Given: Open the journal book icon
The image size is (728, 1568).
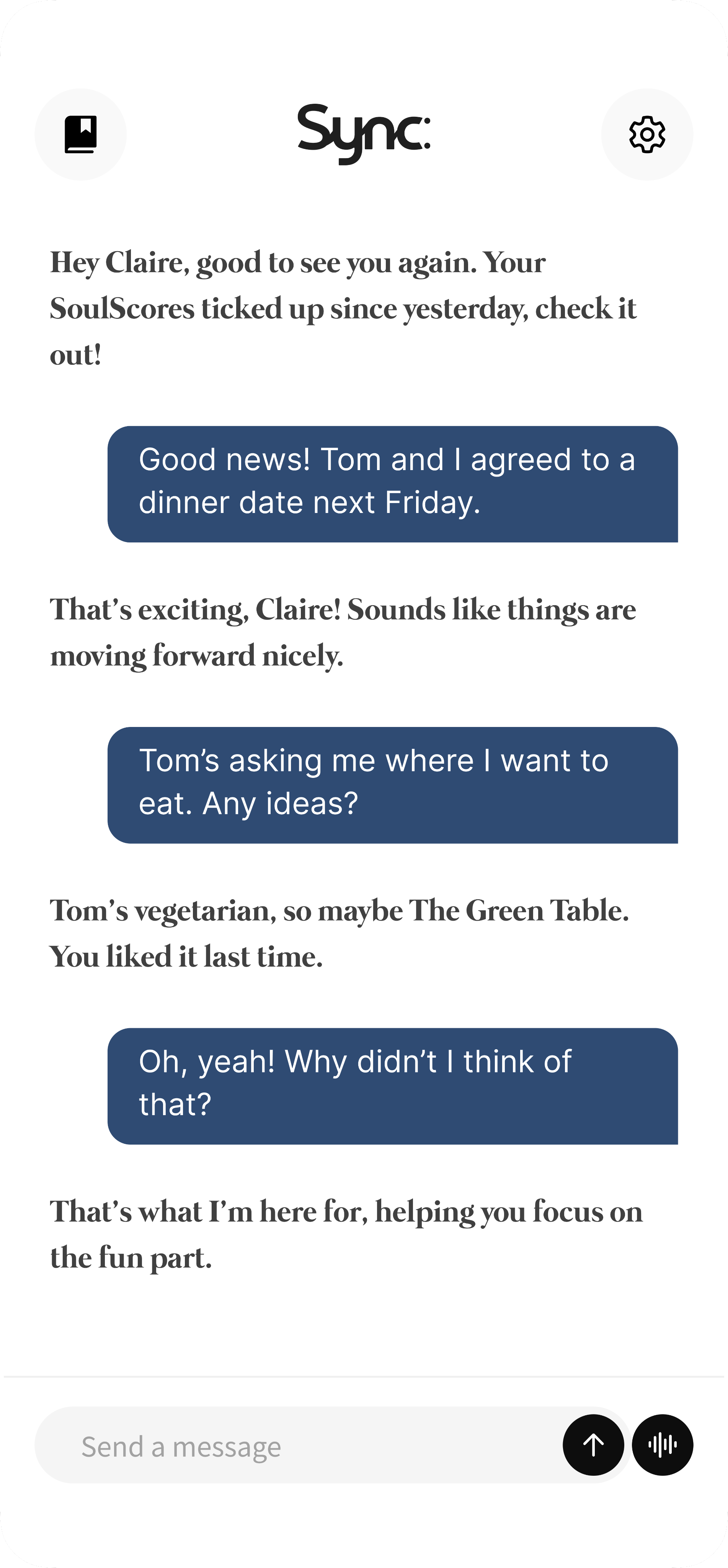Looking at the screenshot, I should 80,134.
